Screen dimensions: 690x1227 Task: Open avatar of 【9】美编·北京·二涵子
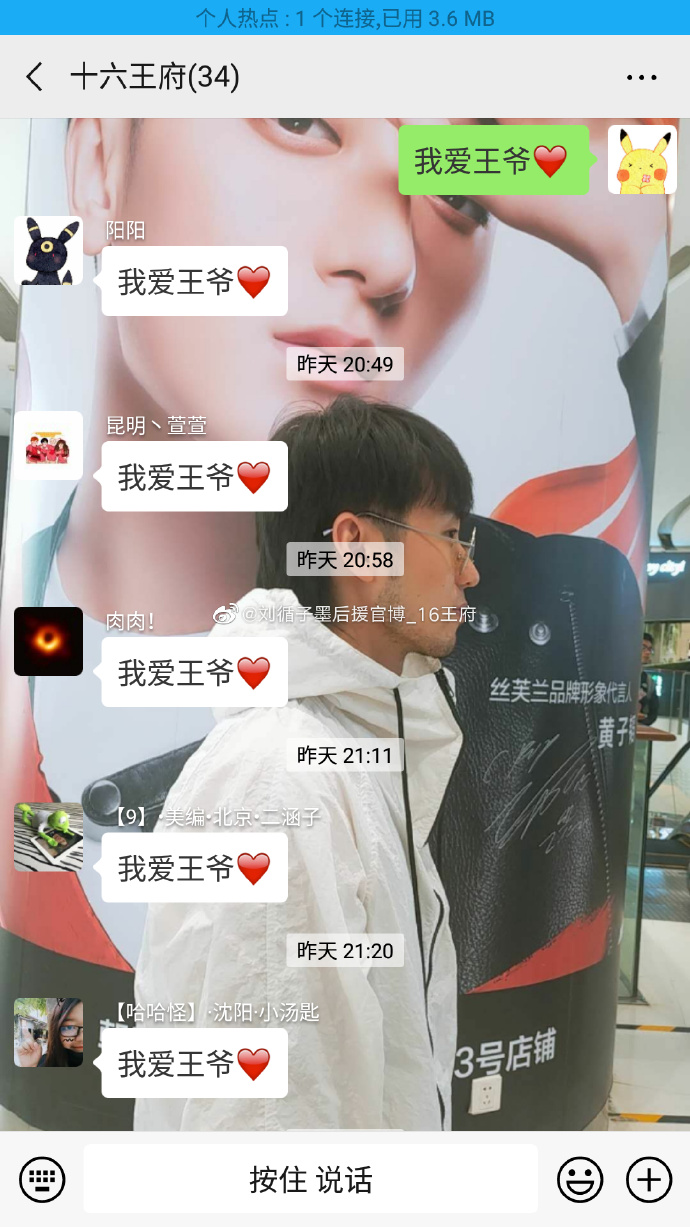coord(48,837)
